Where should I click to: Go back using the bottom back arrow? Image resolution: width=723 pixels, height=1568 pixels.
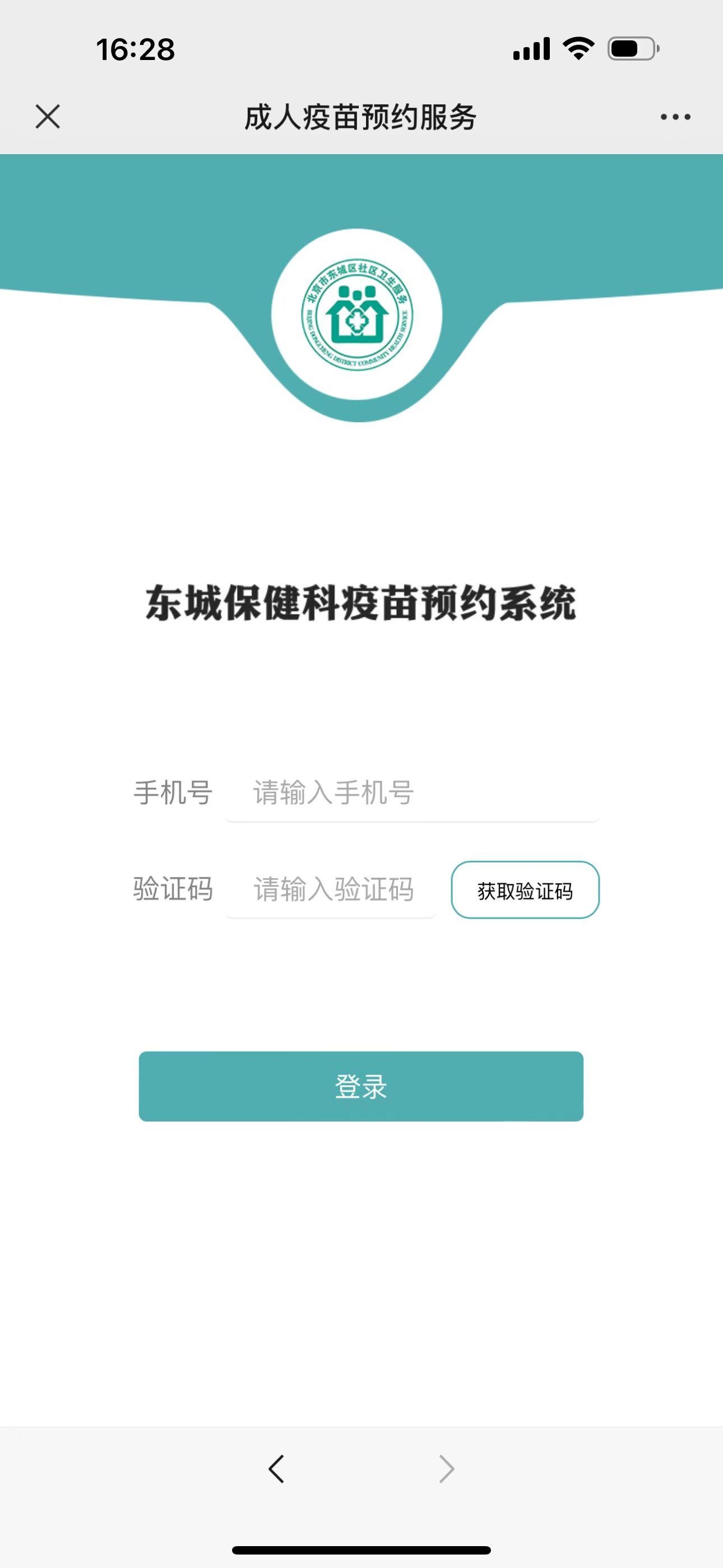tap(276, 1469)
